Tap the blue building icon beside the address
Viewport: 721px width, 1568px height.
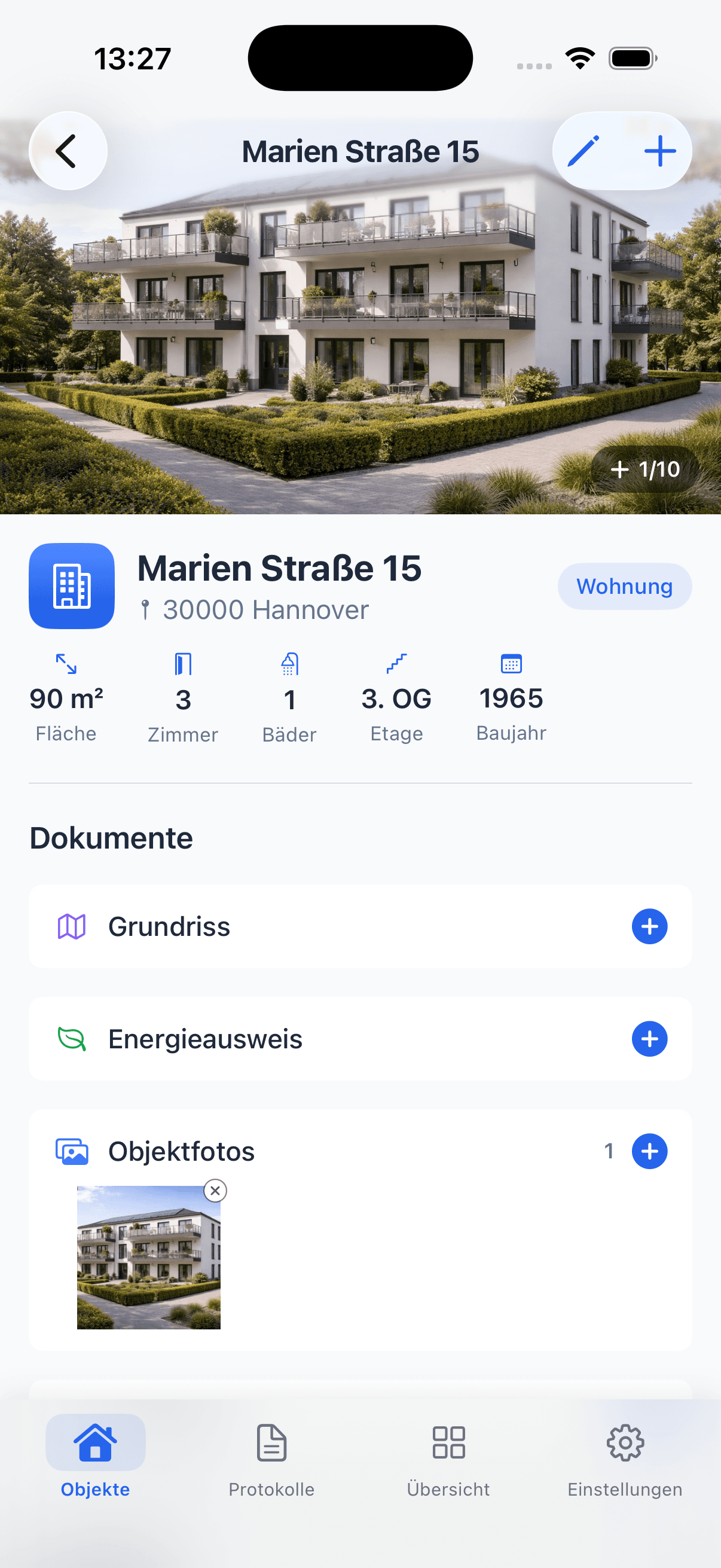71,585
